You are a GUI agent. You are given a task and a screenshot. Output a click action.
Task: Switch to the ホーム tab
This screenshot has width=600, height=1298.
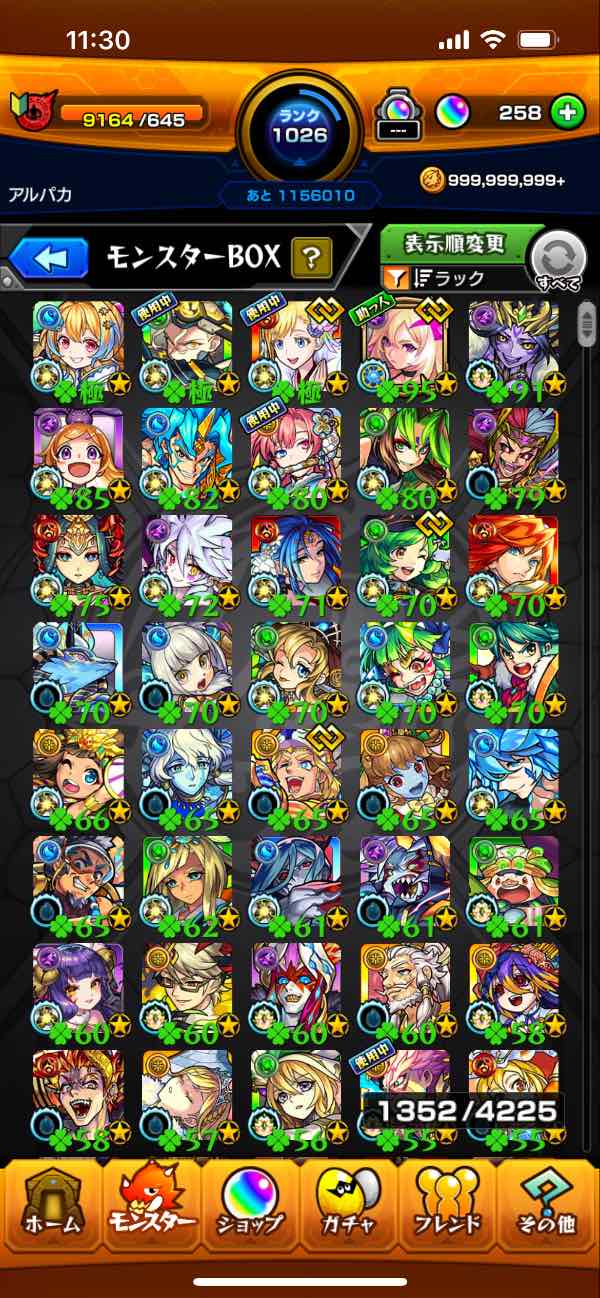pyautogui.click(x=50, y=1203)
